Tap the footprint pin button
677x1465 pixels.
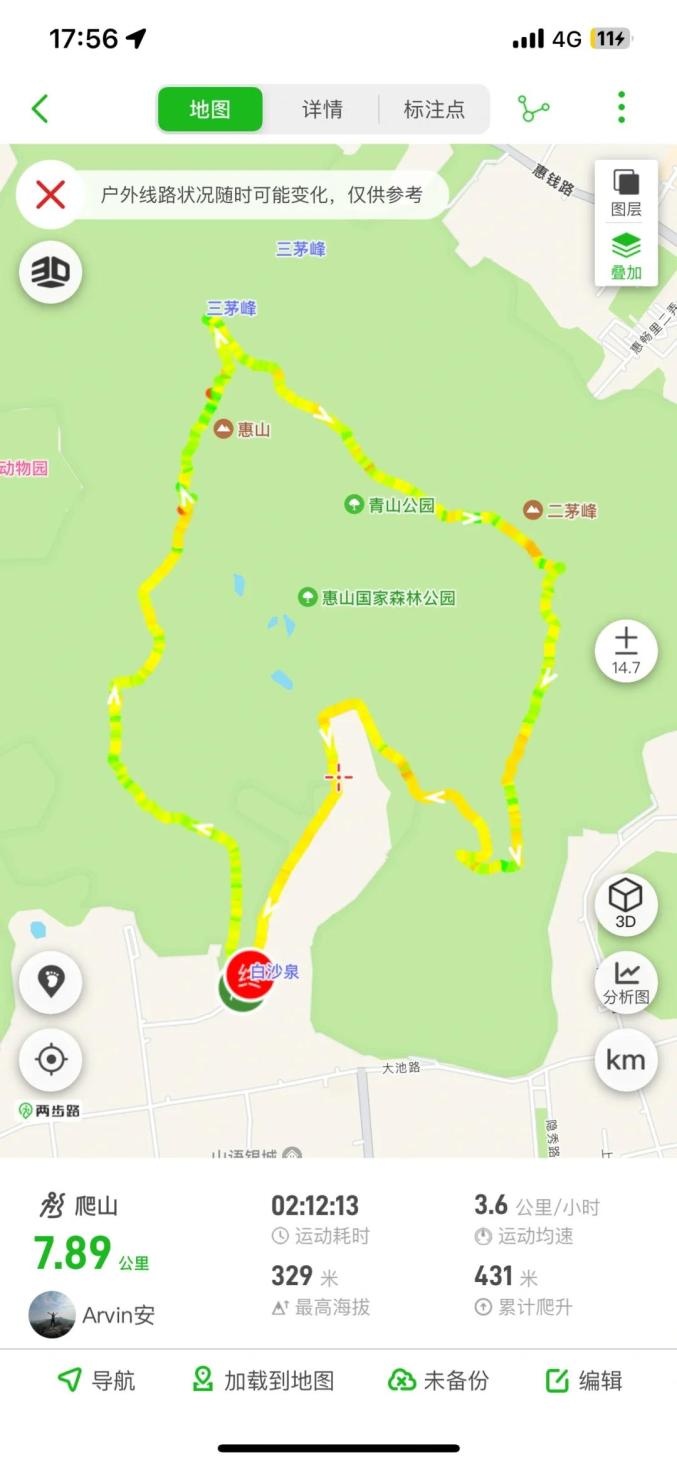pos(50,982)
